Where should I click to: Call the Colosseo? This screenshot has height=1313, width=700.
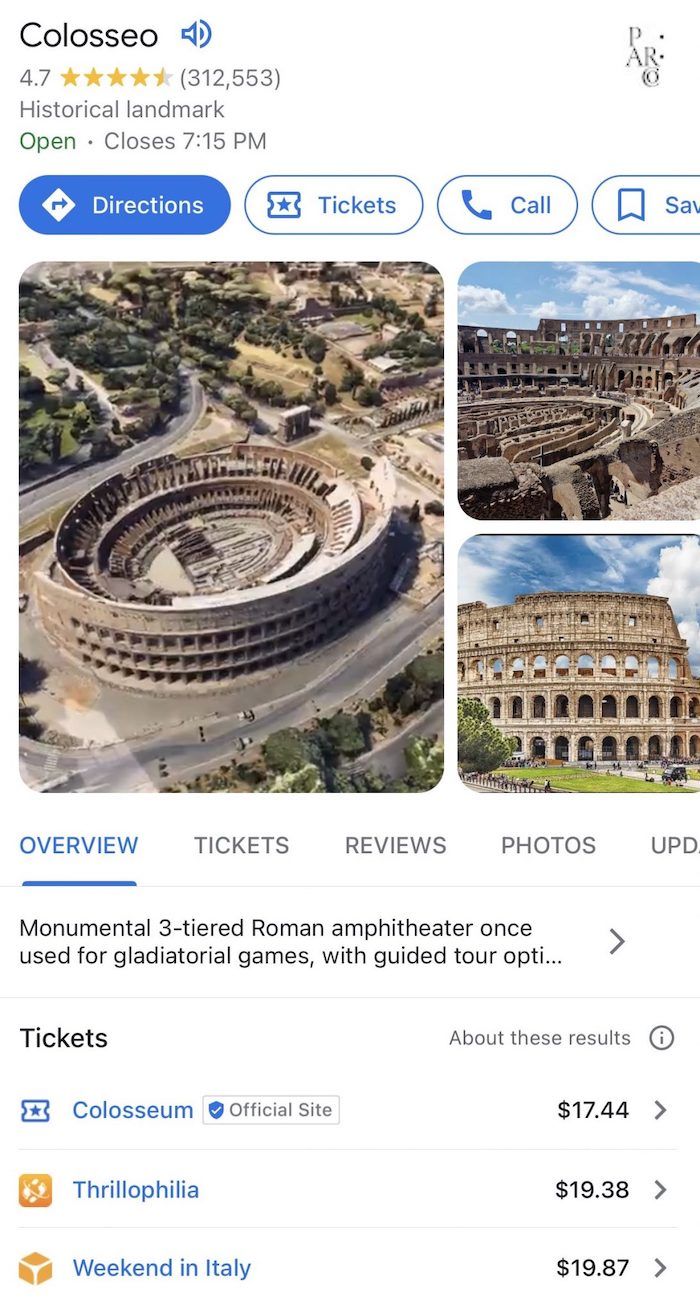point(507,205)
